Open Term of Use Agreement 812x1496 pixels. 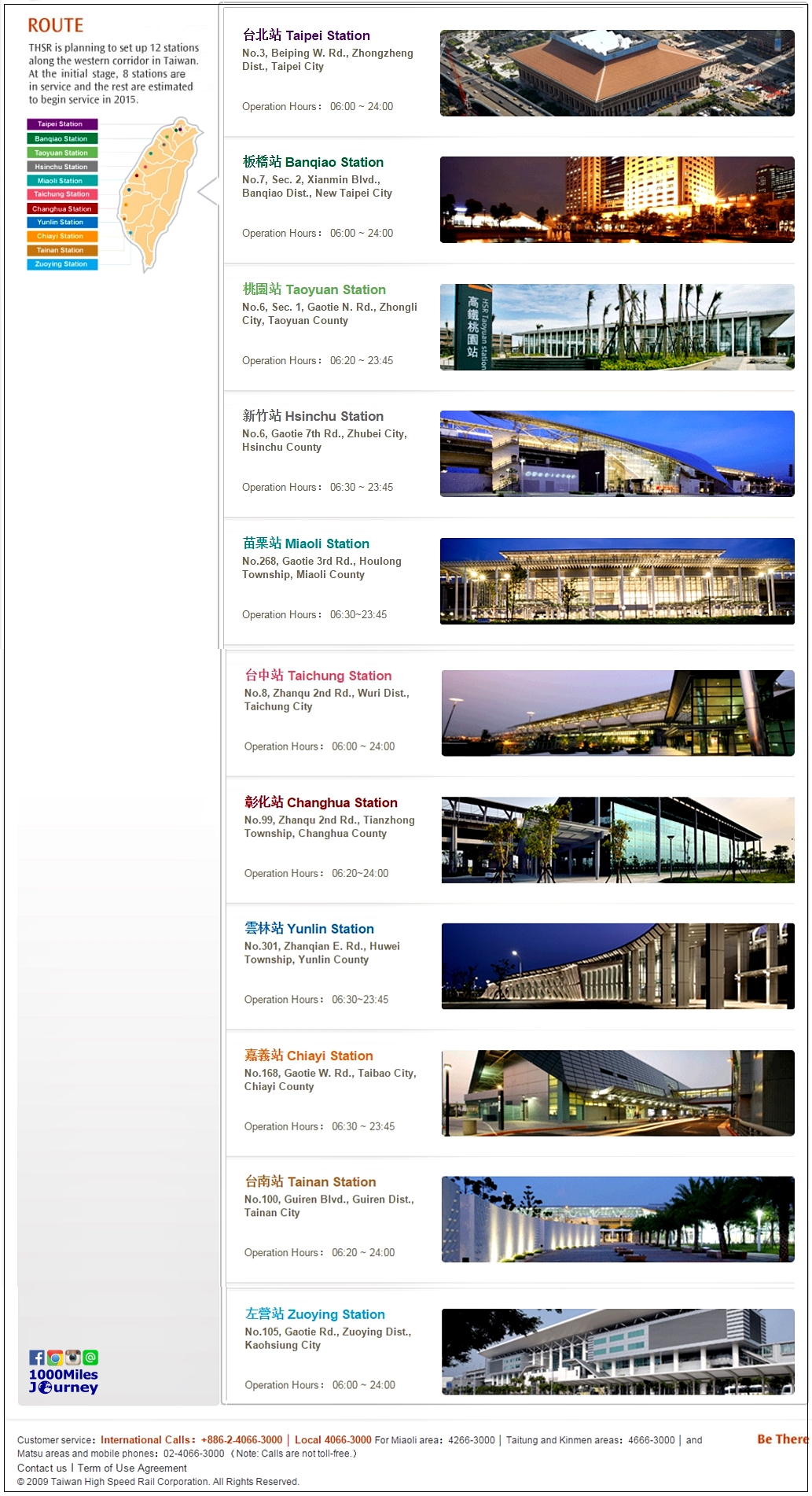pyautogui.click(x=132, y=1468)
